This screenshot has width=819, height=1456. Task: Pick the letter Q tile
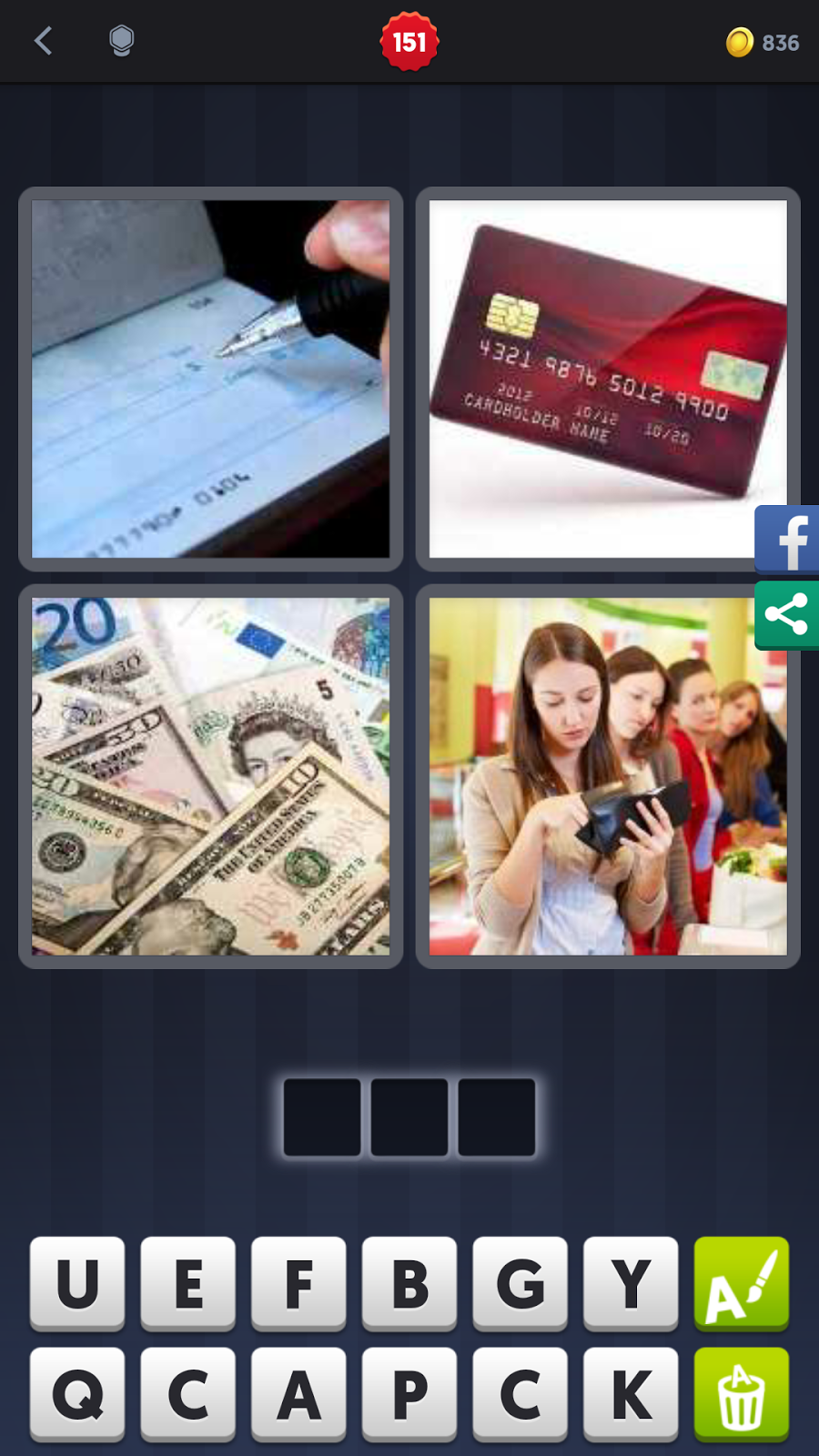click(77, 1394)
